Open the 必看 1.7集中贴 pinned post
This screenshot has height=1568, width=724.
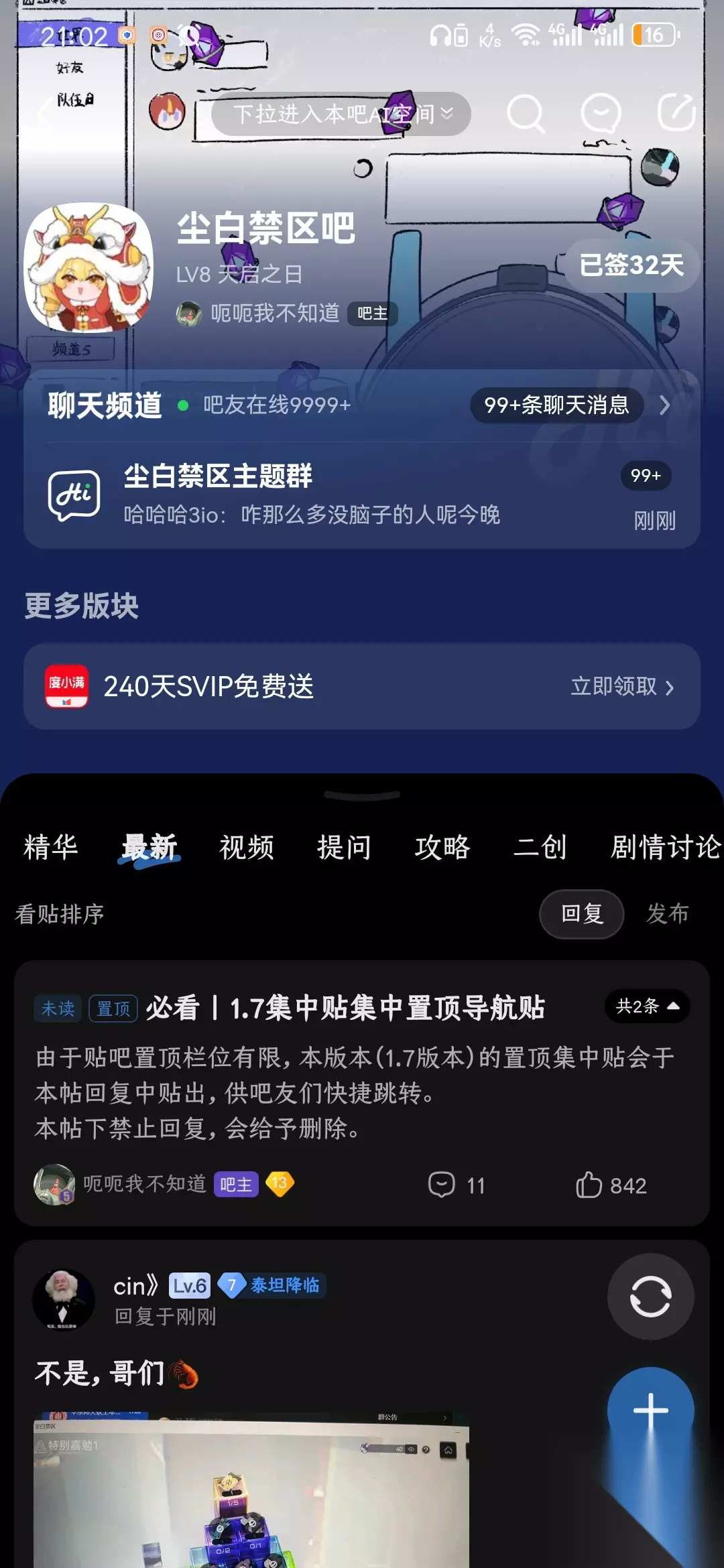(346, 1008)
